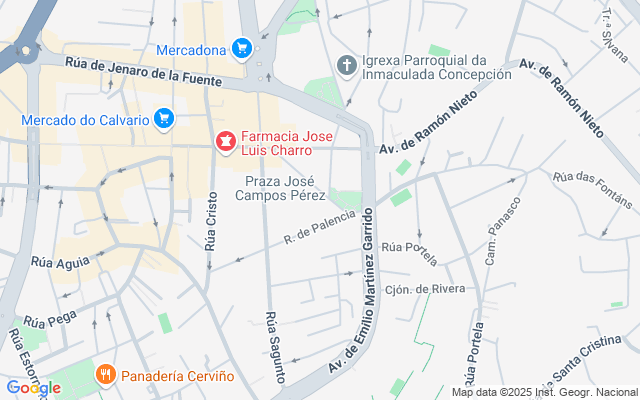Open the Igrexa Parroquial da Inmaculada Concepción marker
This screenshot has width=640, height=400.
point(347,66)
